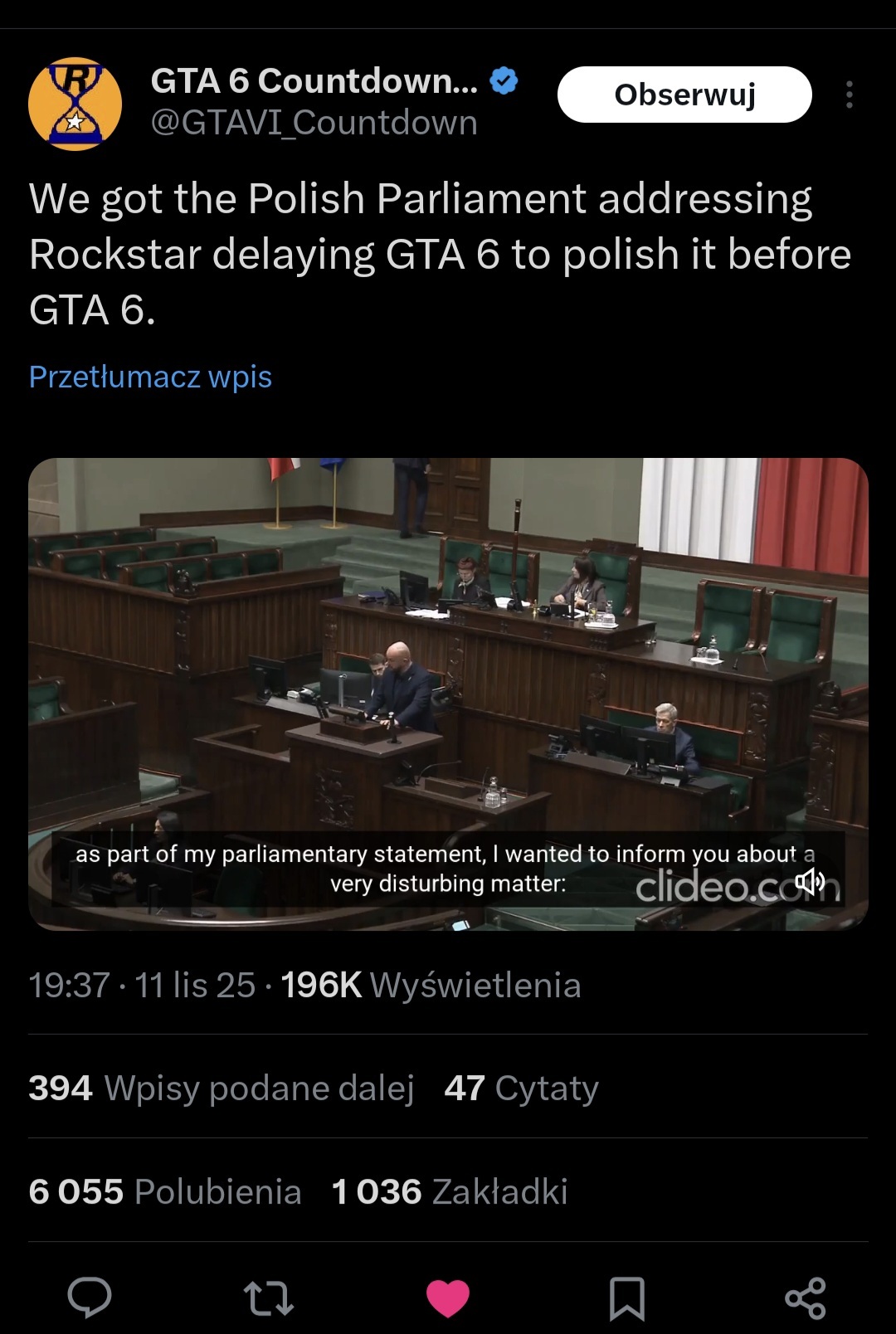Toggle the video sound speaker icon
The image size is (896, 1334).
pos(809,881)
